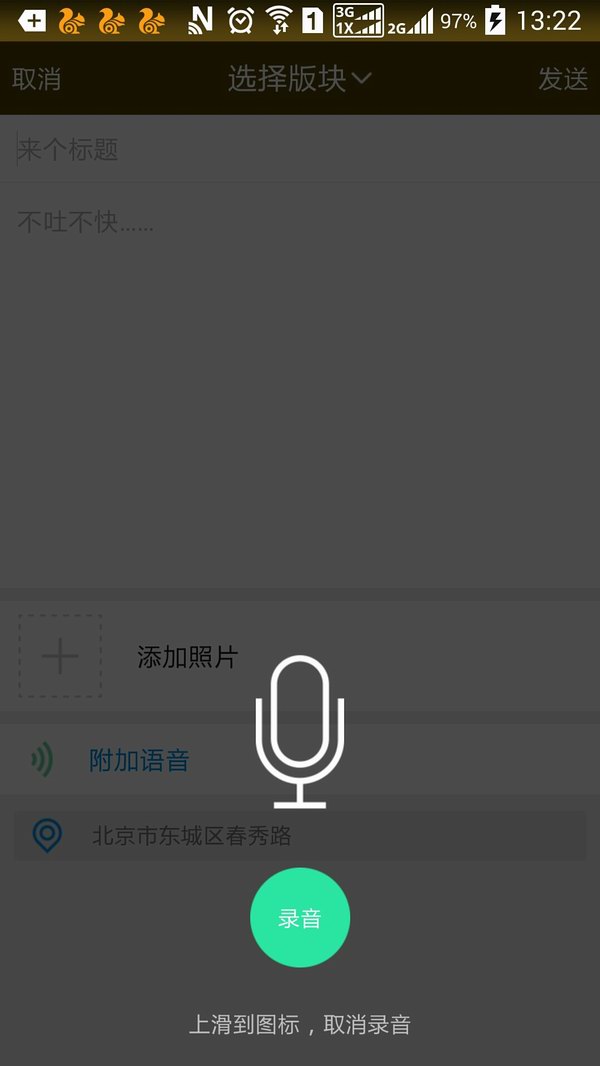This screenshot has height=1066, width=600.
Task: Tap 取消 to cancel the post
Action: (x=37, y=79)
